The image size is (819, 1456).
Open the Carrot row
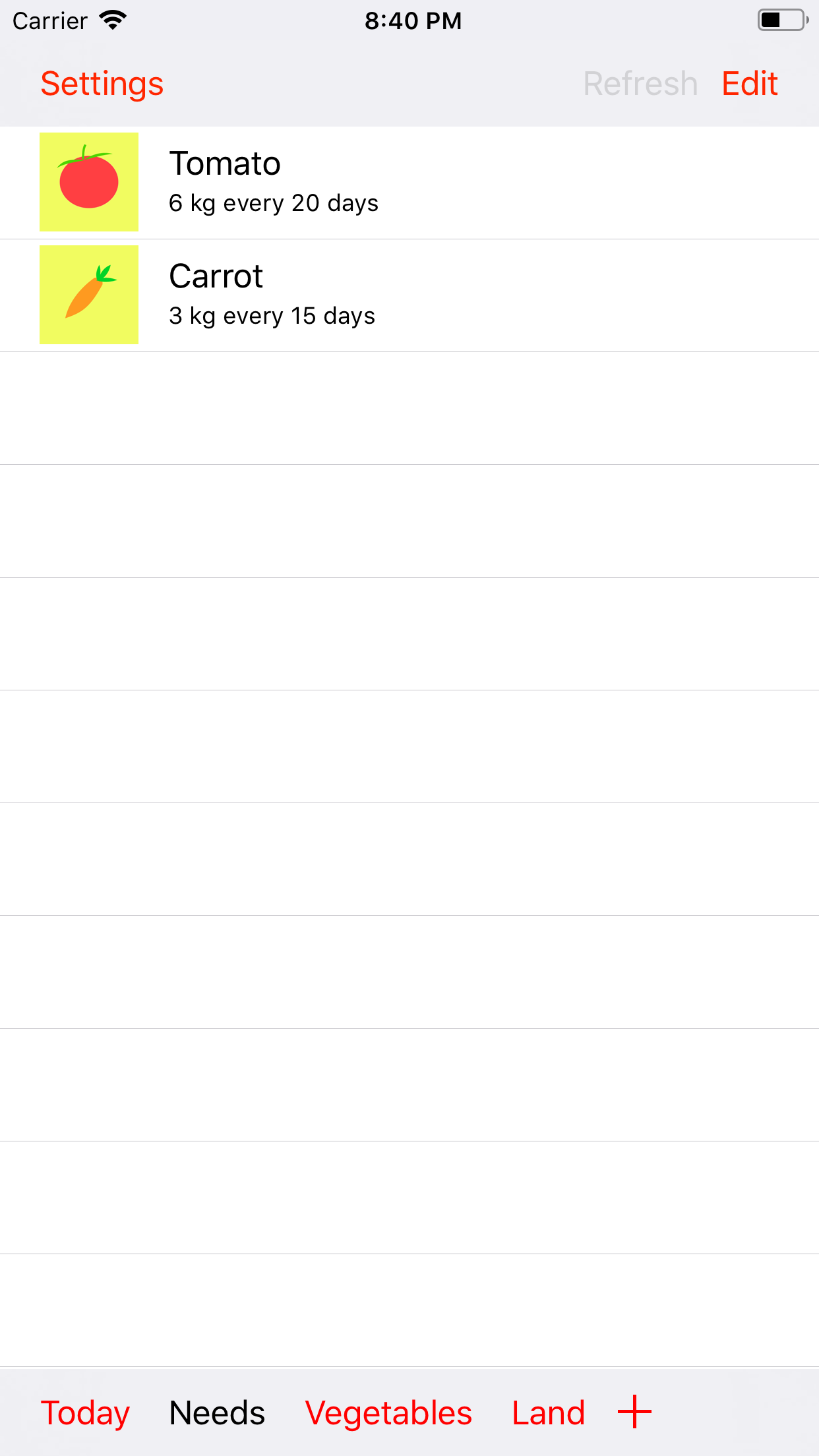click(409, 295)
